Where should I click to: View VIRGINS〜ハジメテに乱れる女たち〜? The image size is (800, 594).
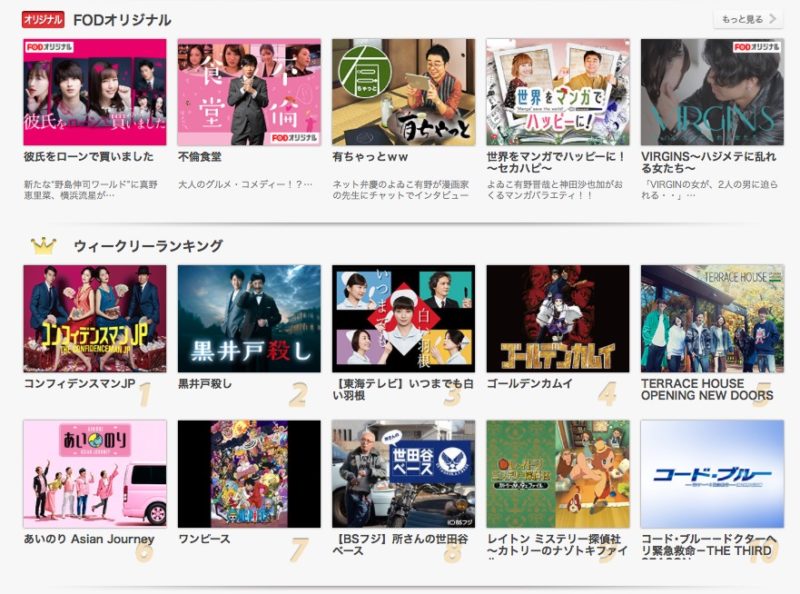click(712, 92)
